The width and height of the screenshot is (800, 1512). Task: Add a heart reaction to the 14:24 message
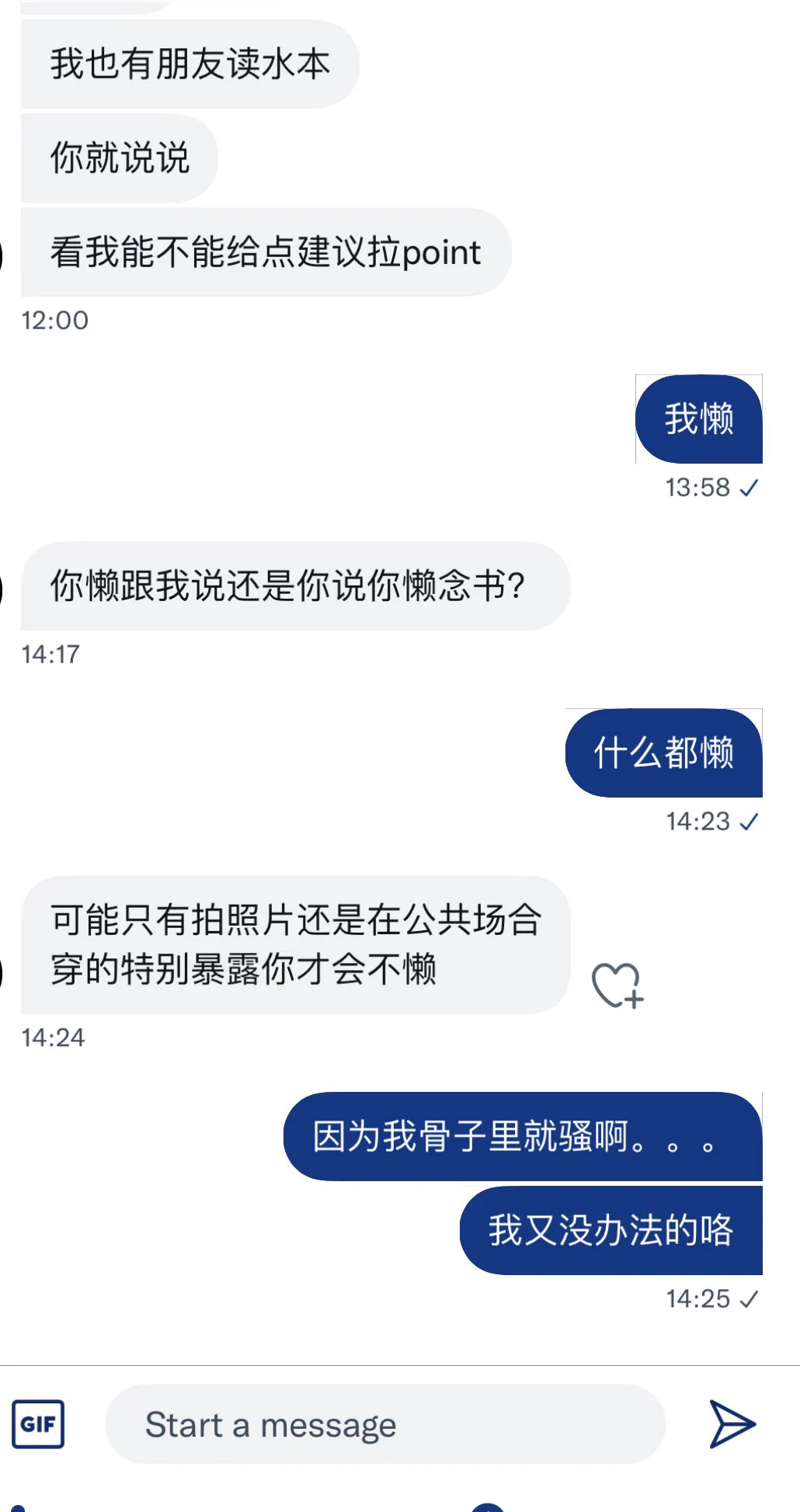click(617, 985)
